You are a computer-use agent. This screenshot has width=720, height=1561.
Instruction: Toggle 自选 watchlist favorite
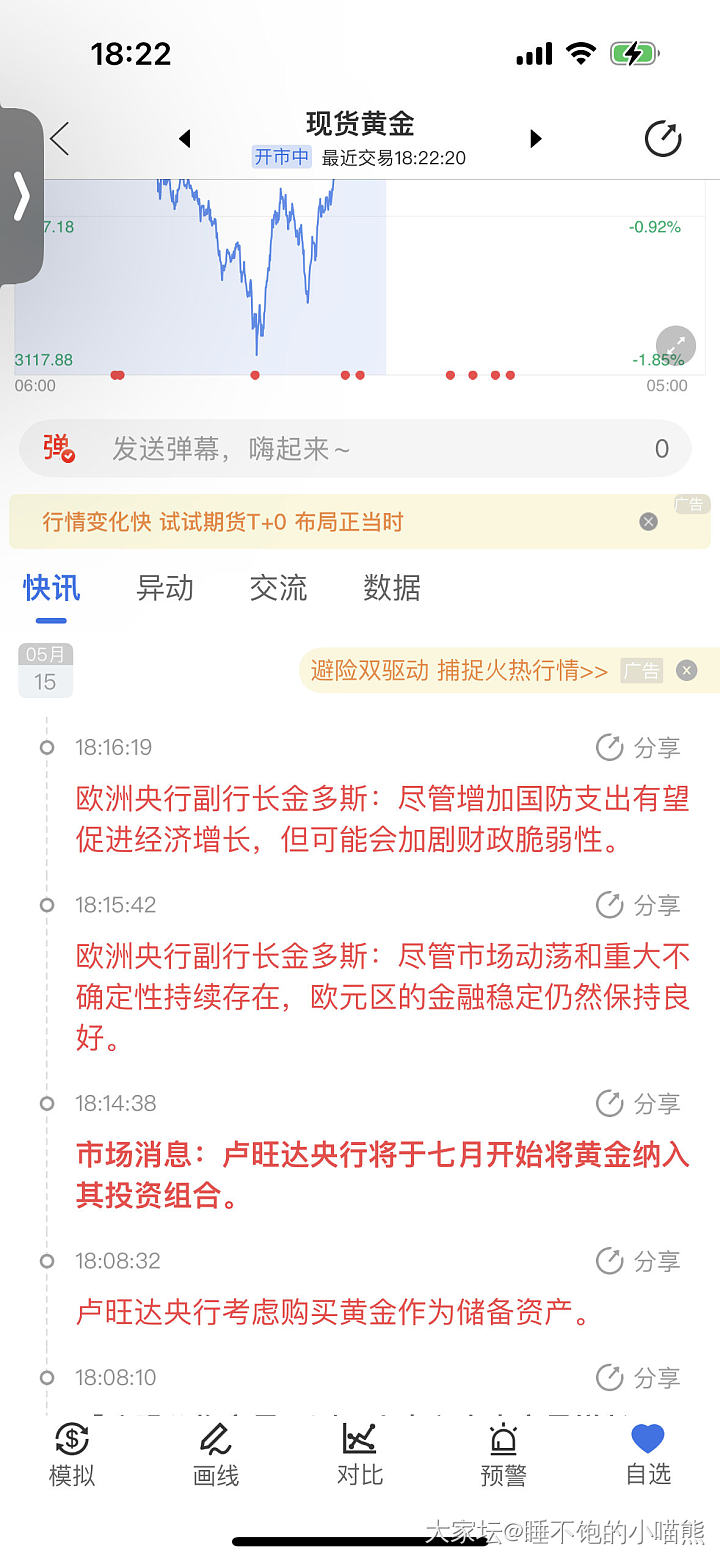point(648,1455)
